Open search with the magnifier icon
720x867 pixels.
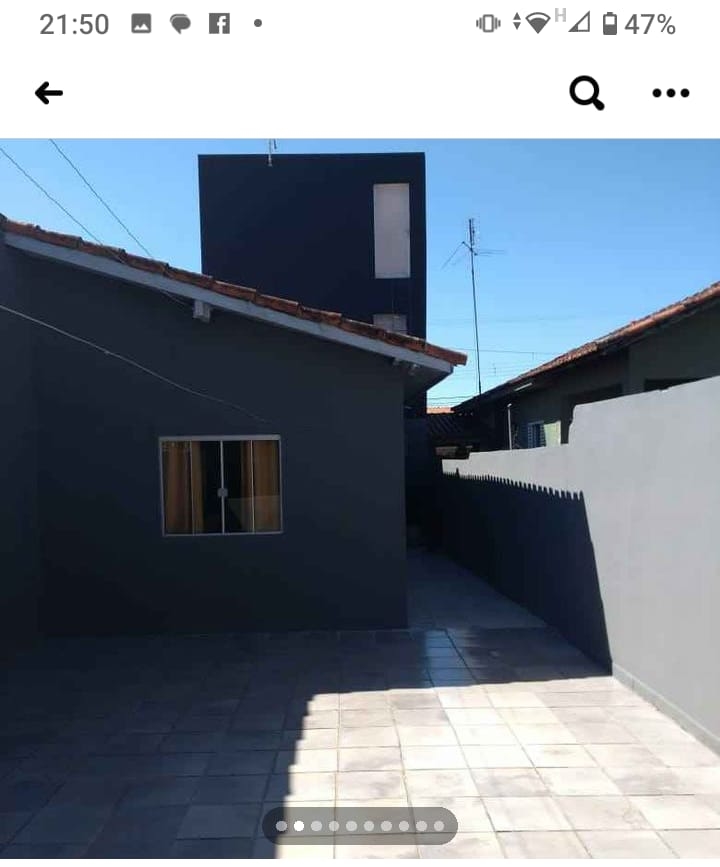[587, 93]
